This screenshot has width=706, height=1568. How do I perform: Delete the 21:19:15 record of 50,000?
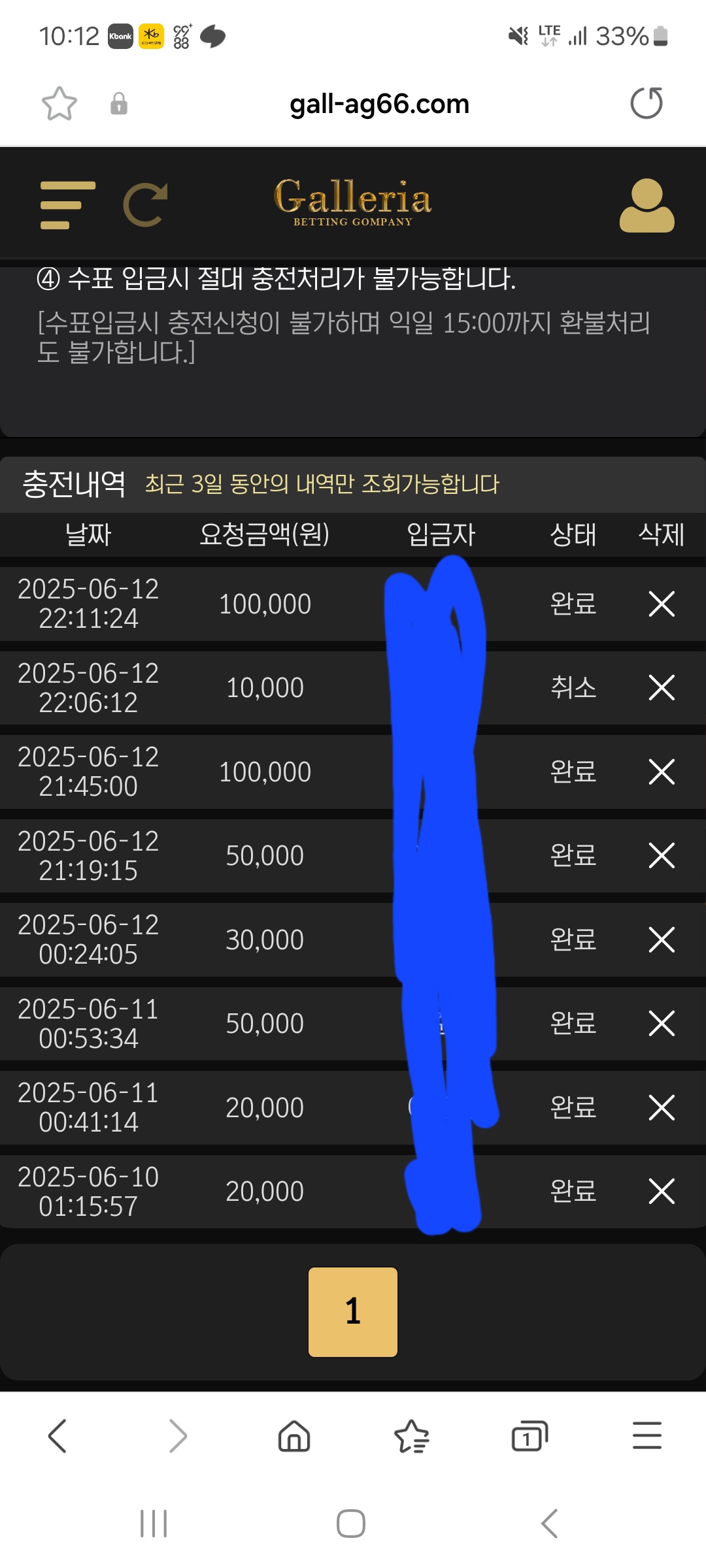(662, 855)
